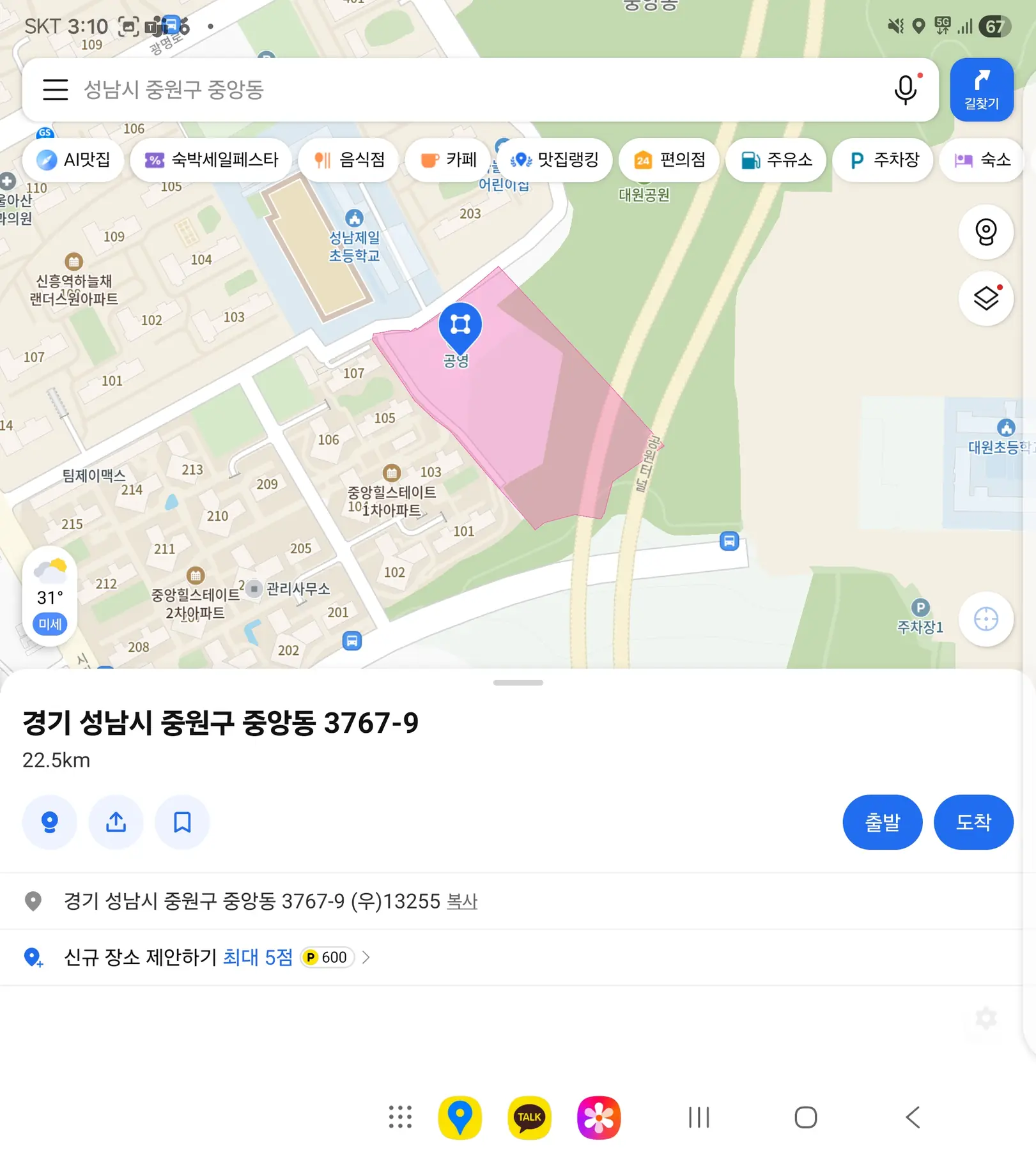Set this address as 출발
The image size is (1036, 1150).
coord(882,822)
